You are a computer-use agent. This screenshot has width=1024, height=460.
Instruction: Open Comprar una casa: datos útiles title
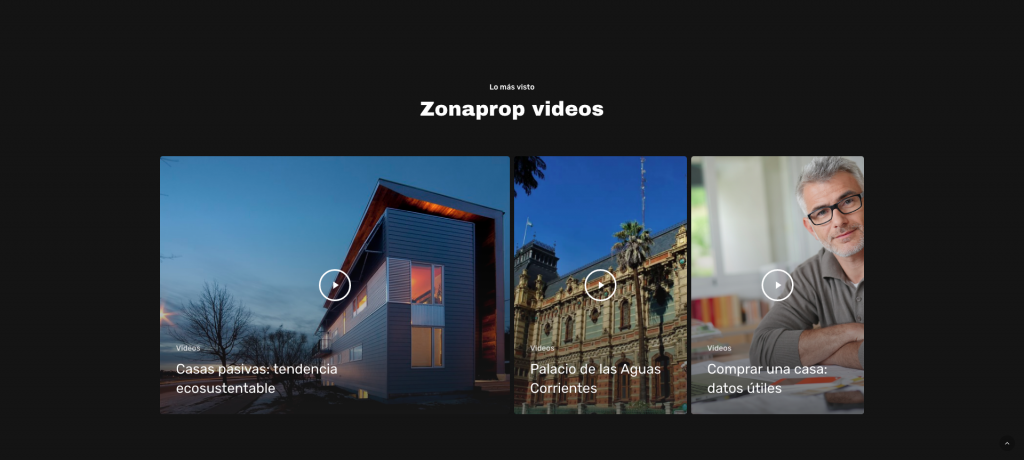[x=767, y=378]
